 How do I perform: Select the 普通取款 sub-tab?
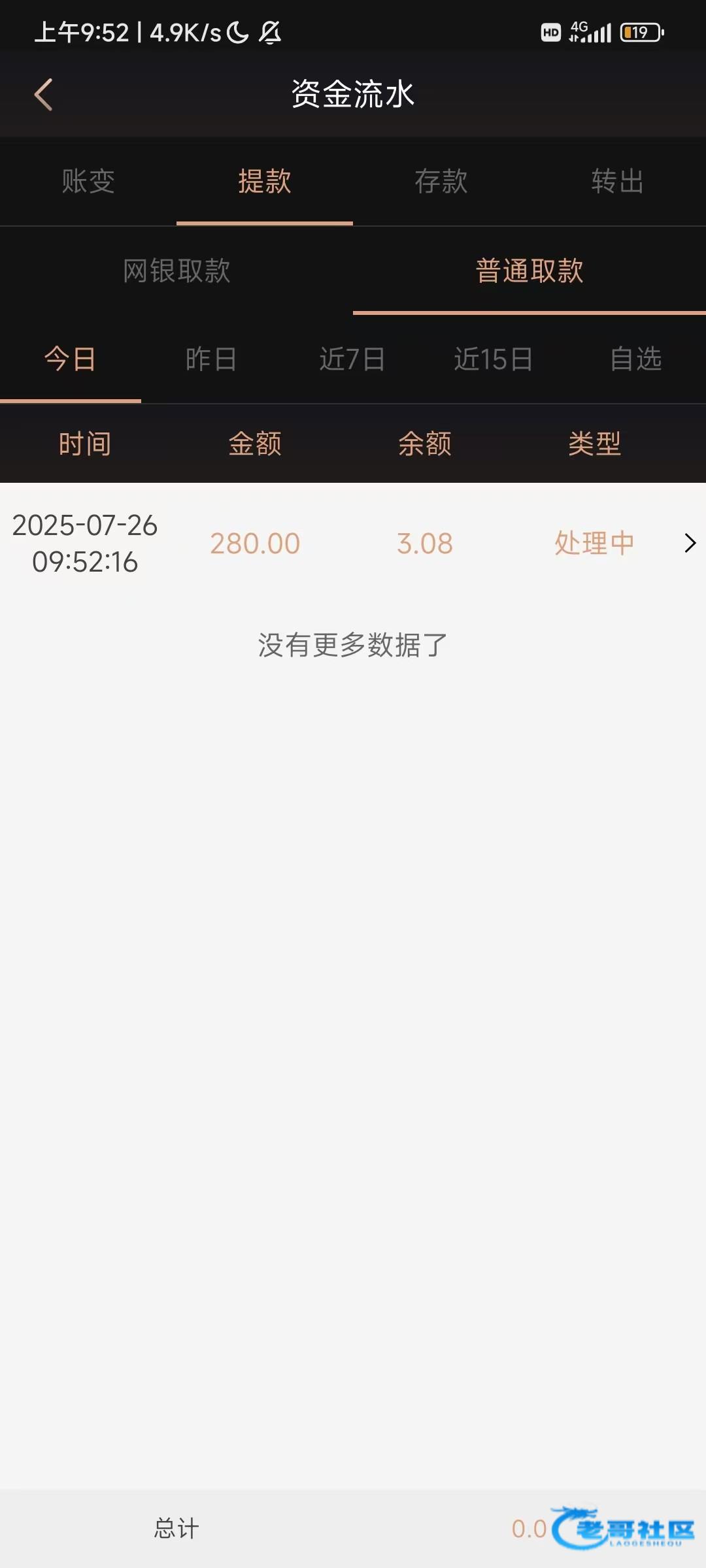tap(529, 270)
